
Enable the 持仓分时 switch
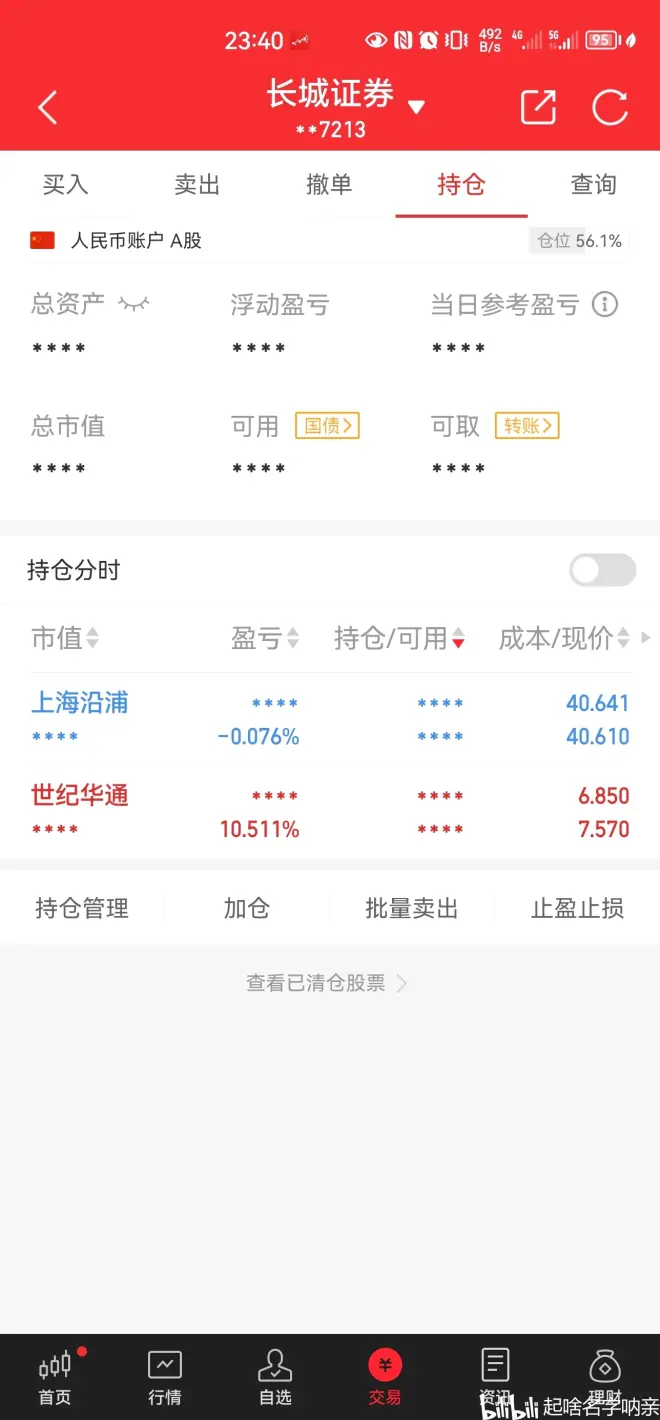tap(602, 570)
